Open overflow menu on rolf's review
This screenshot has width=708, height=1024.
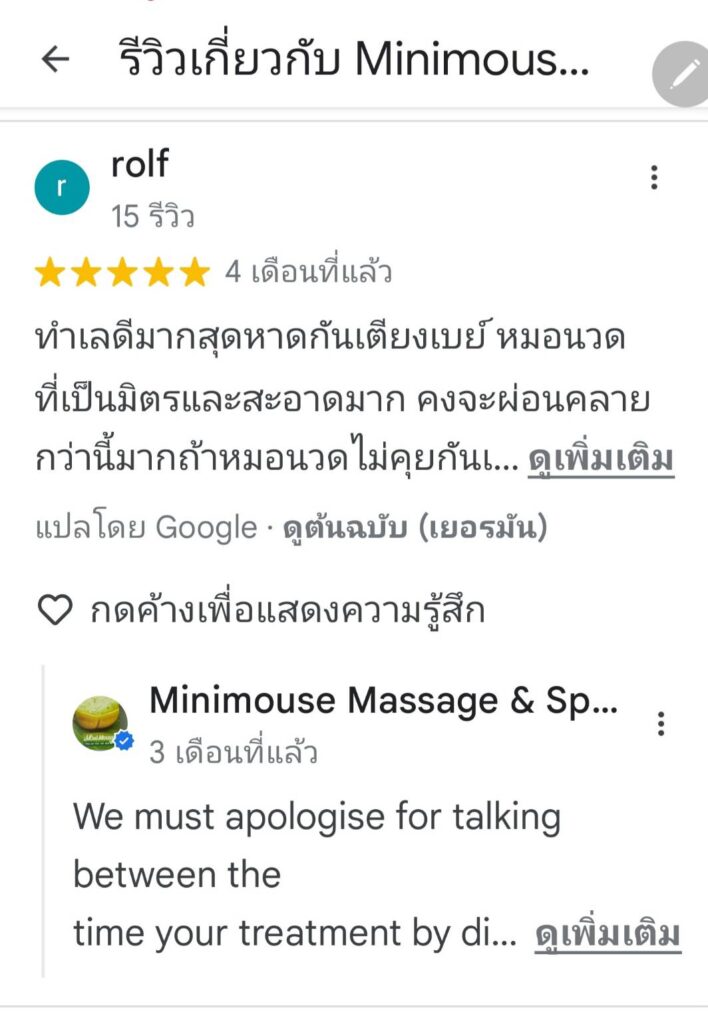tap(654, 178)
